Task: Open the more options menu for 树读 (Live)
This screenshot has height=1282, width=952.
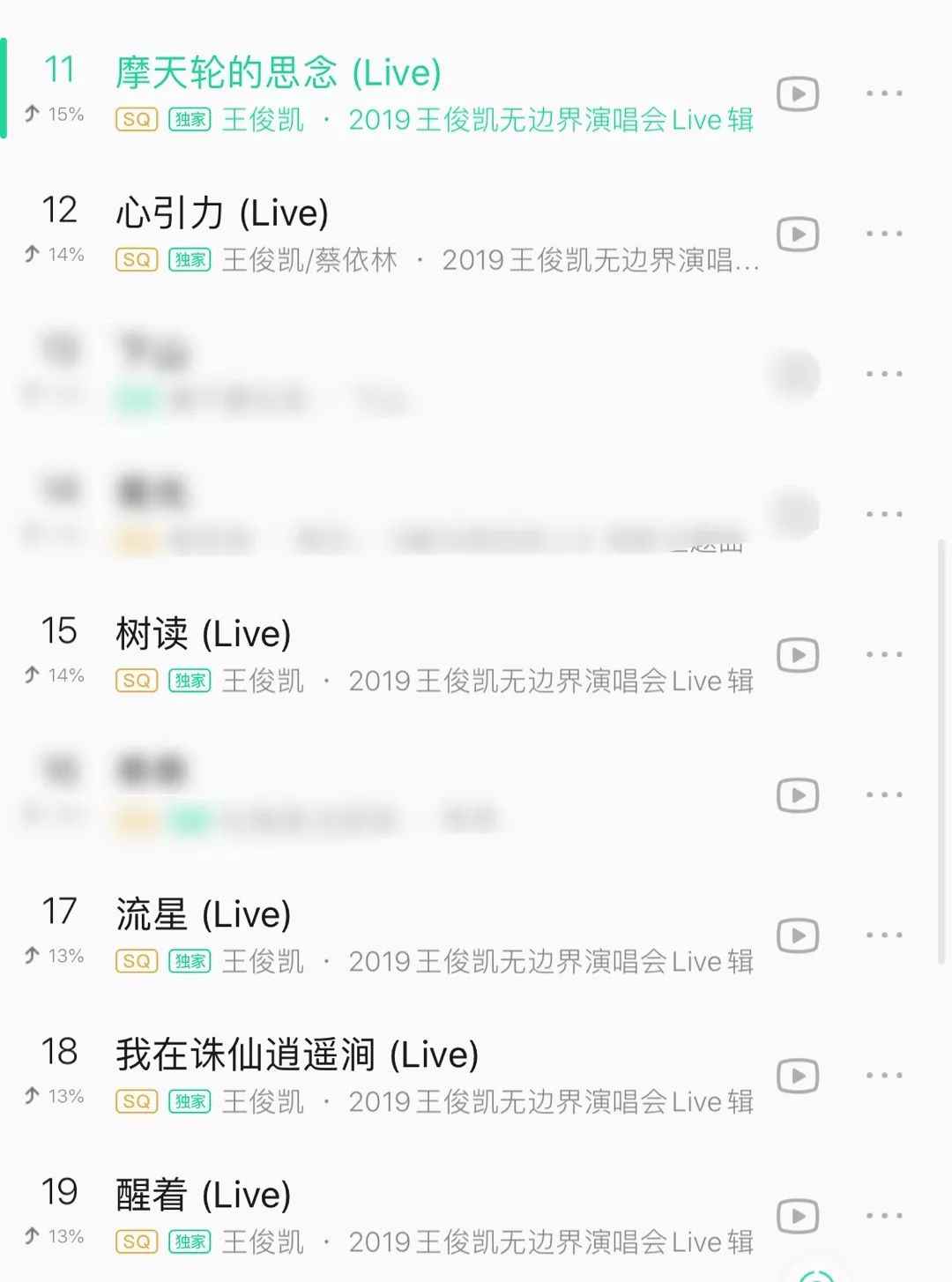Action: point(884,654)
